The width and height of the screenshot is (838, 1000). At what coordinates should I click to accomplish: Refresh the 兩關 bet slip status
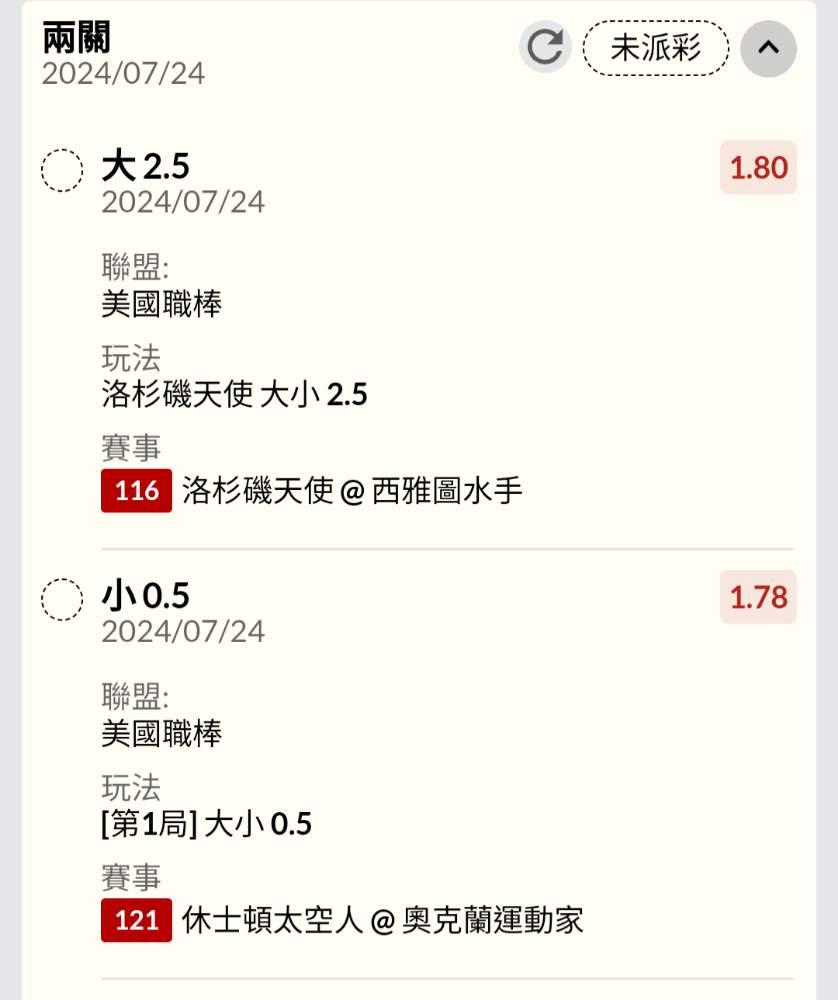tap(545, 48)
